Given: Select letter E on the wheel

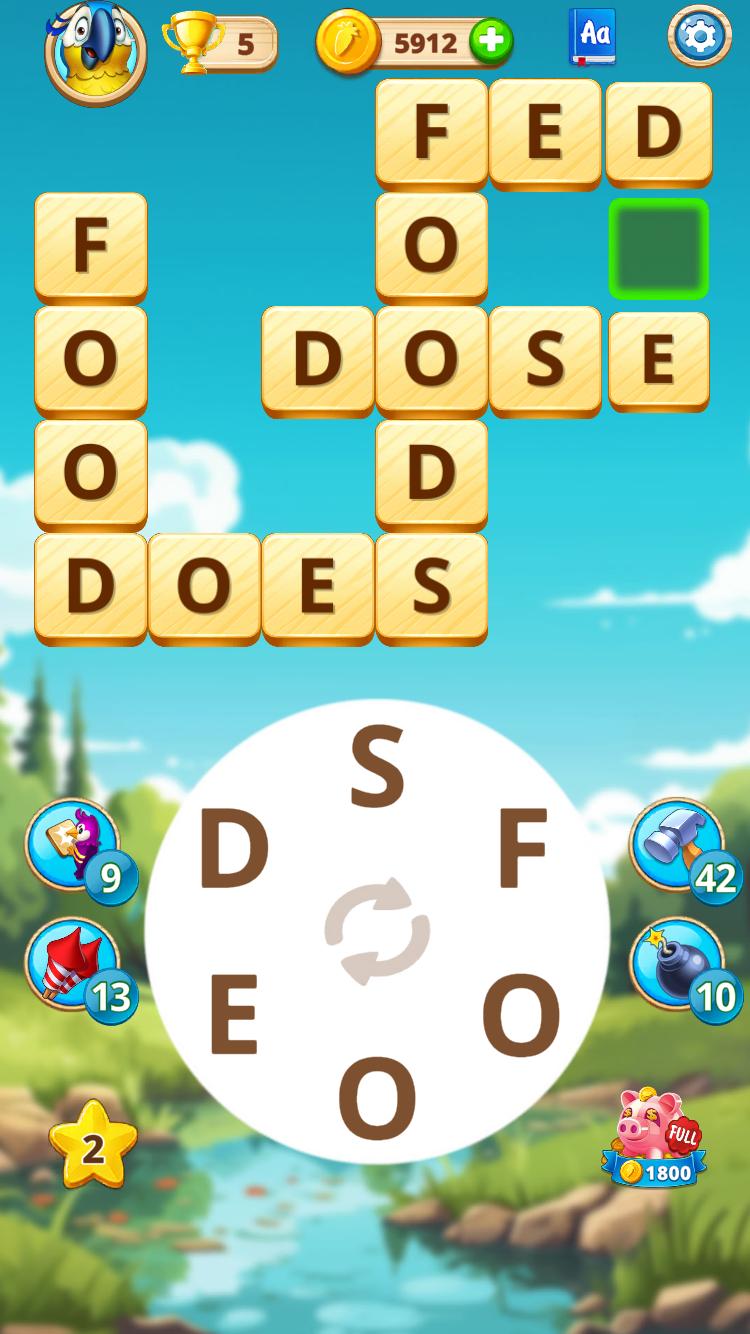Looking at the screenshot, I should (234, 1015).
